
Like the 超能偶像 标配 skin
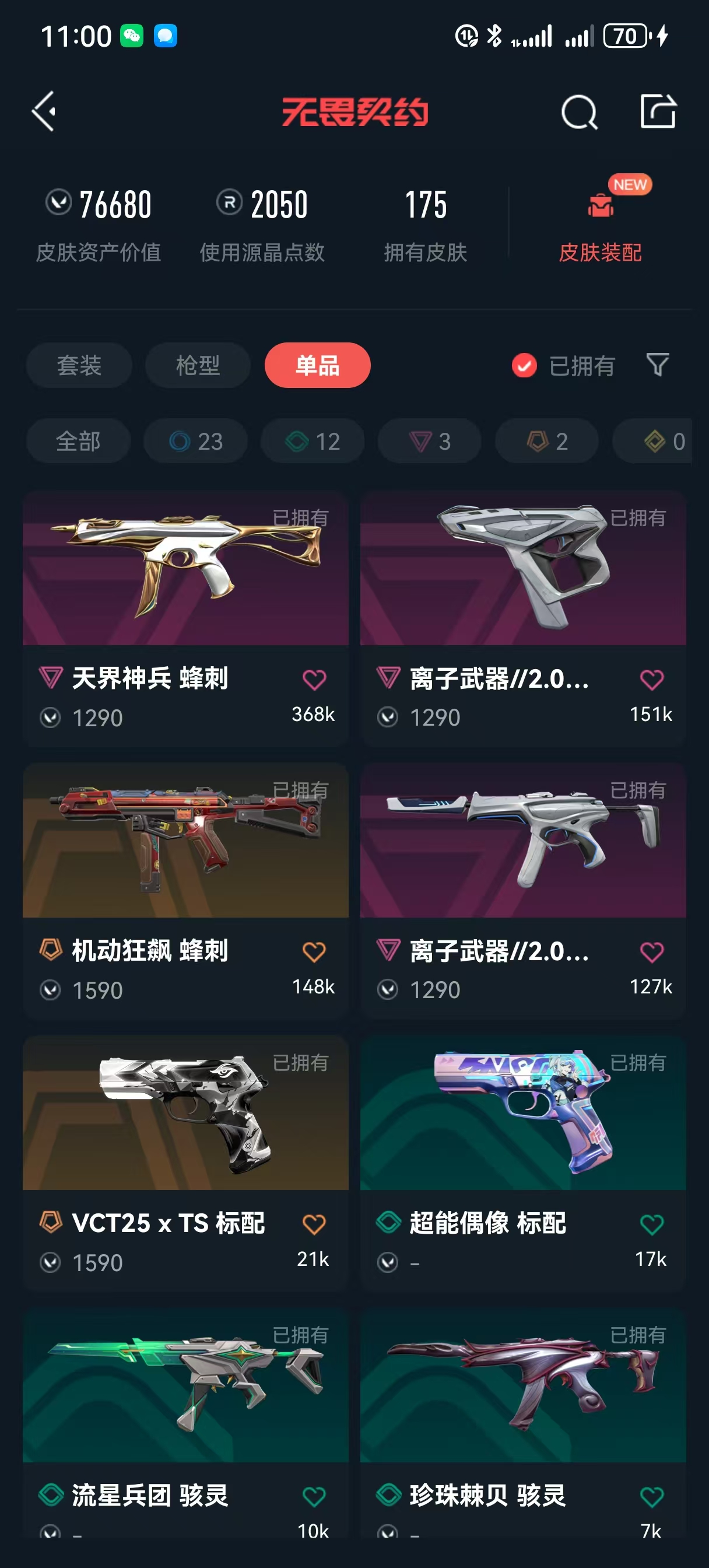pyautogui.click(x=652, y=1224)
